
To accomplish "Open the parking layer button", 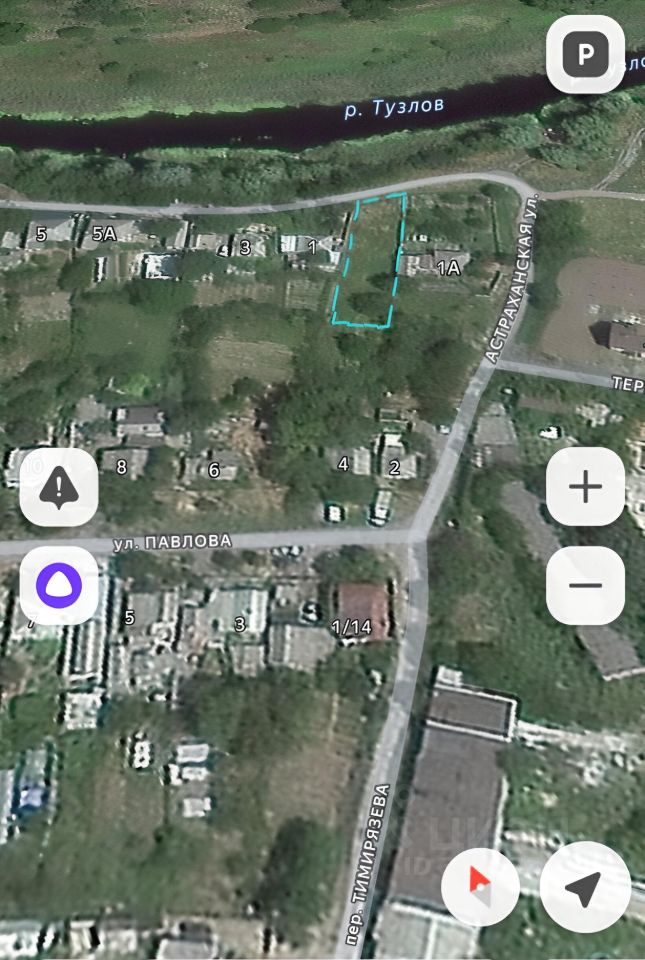I will click(x=585, y=55).
